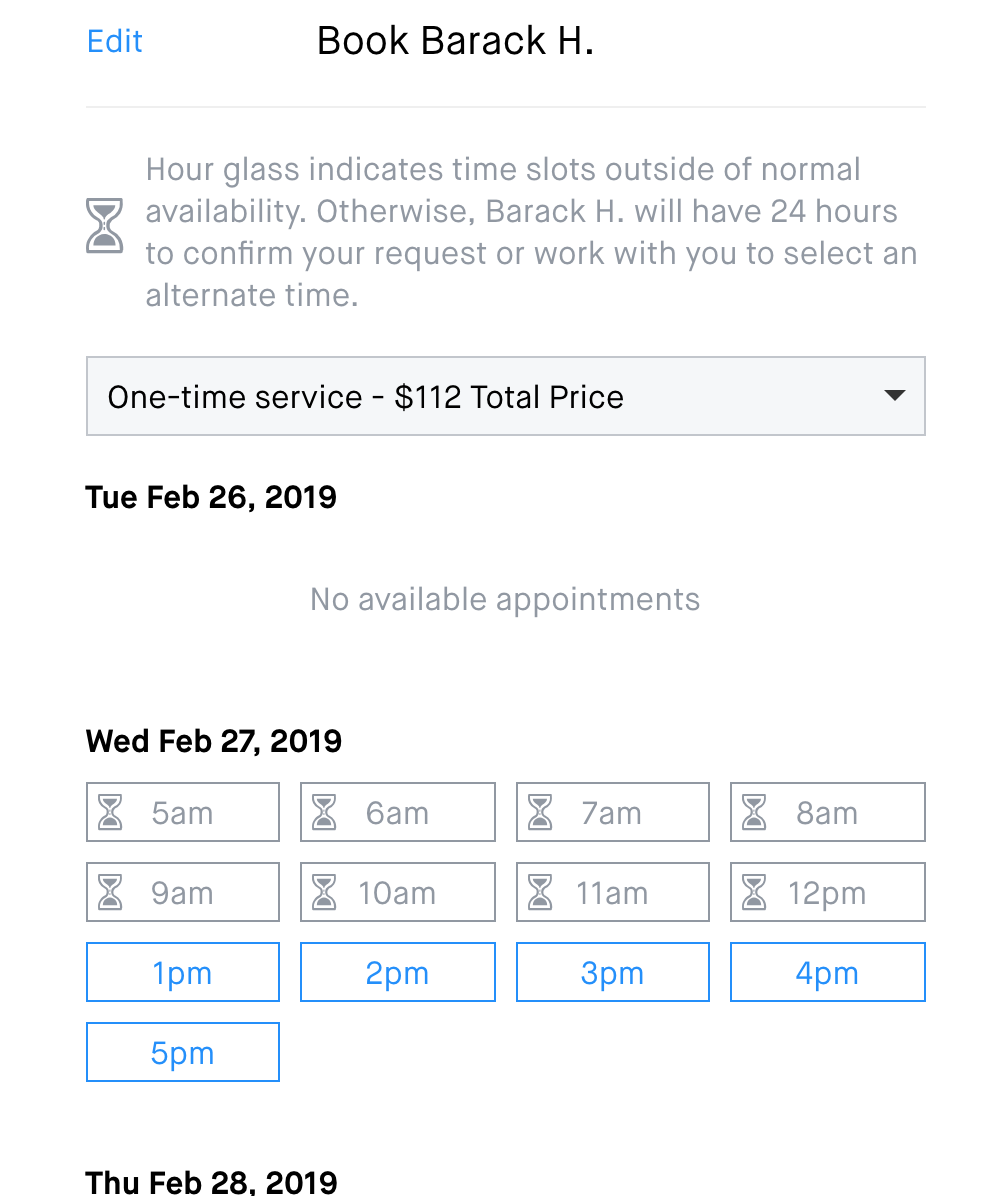
Task: Click the Thu Feb 28 date heading
Action: (x=211, y=1182)
